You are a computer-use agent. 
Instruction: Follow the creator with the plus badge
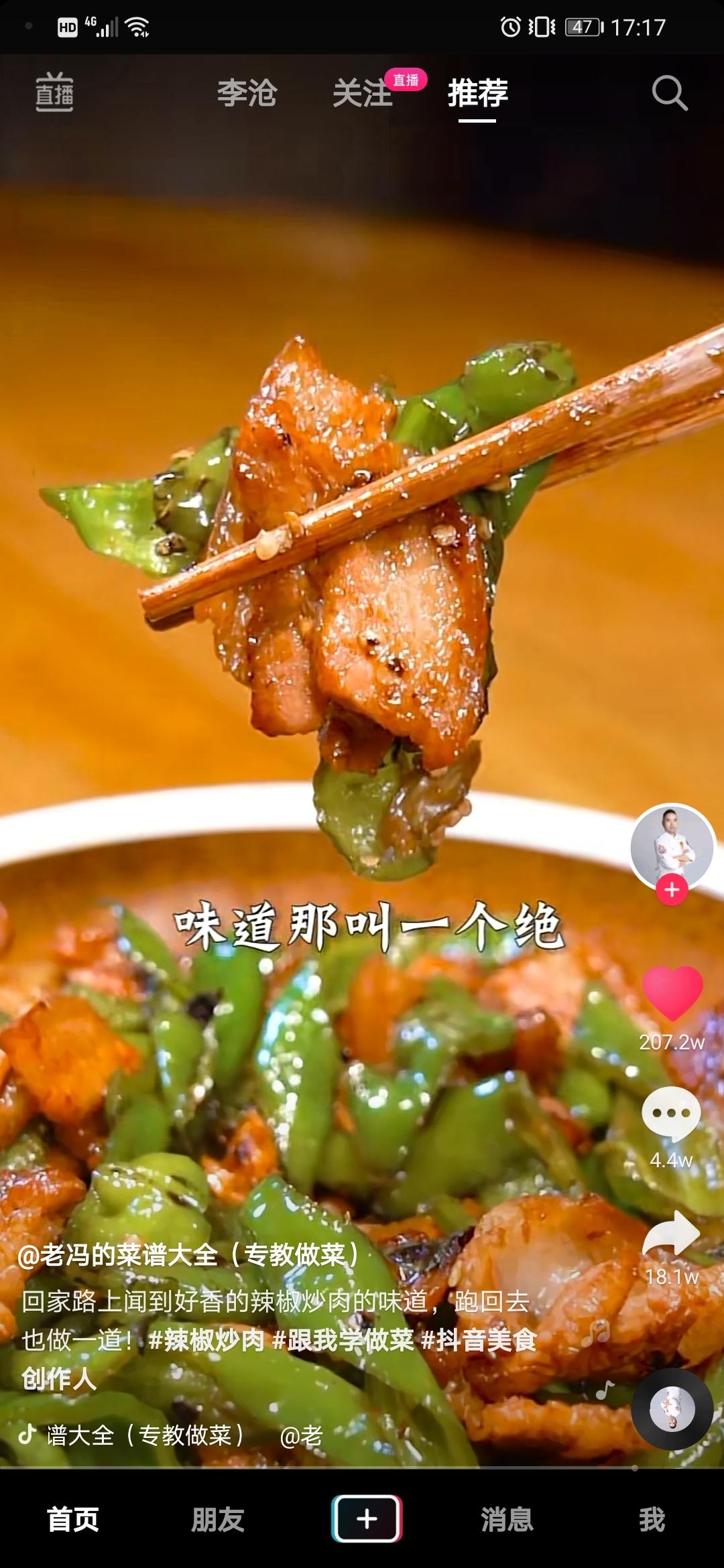672,891
